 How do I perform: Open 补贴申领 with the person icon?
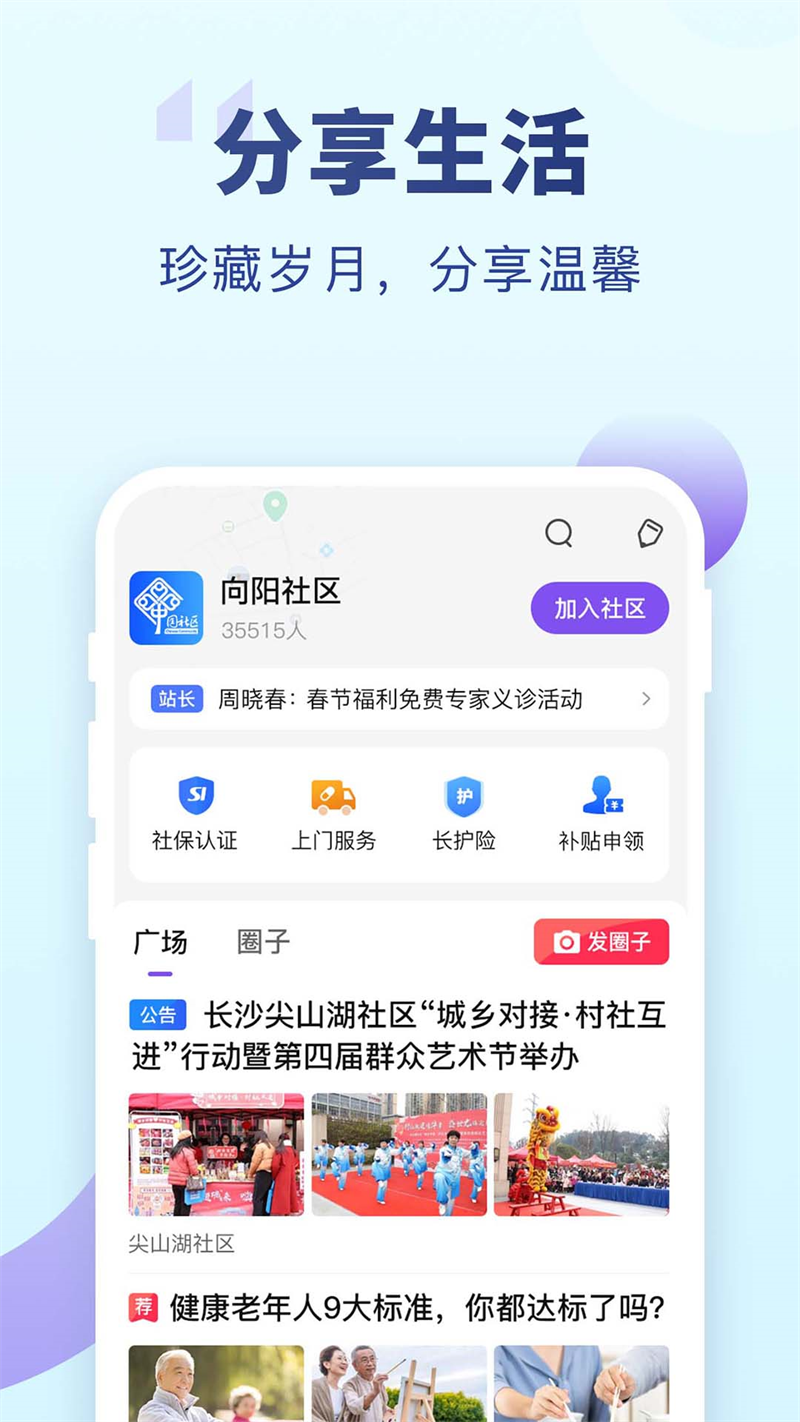click(x=600, y=797)
